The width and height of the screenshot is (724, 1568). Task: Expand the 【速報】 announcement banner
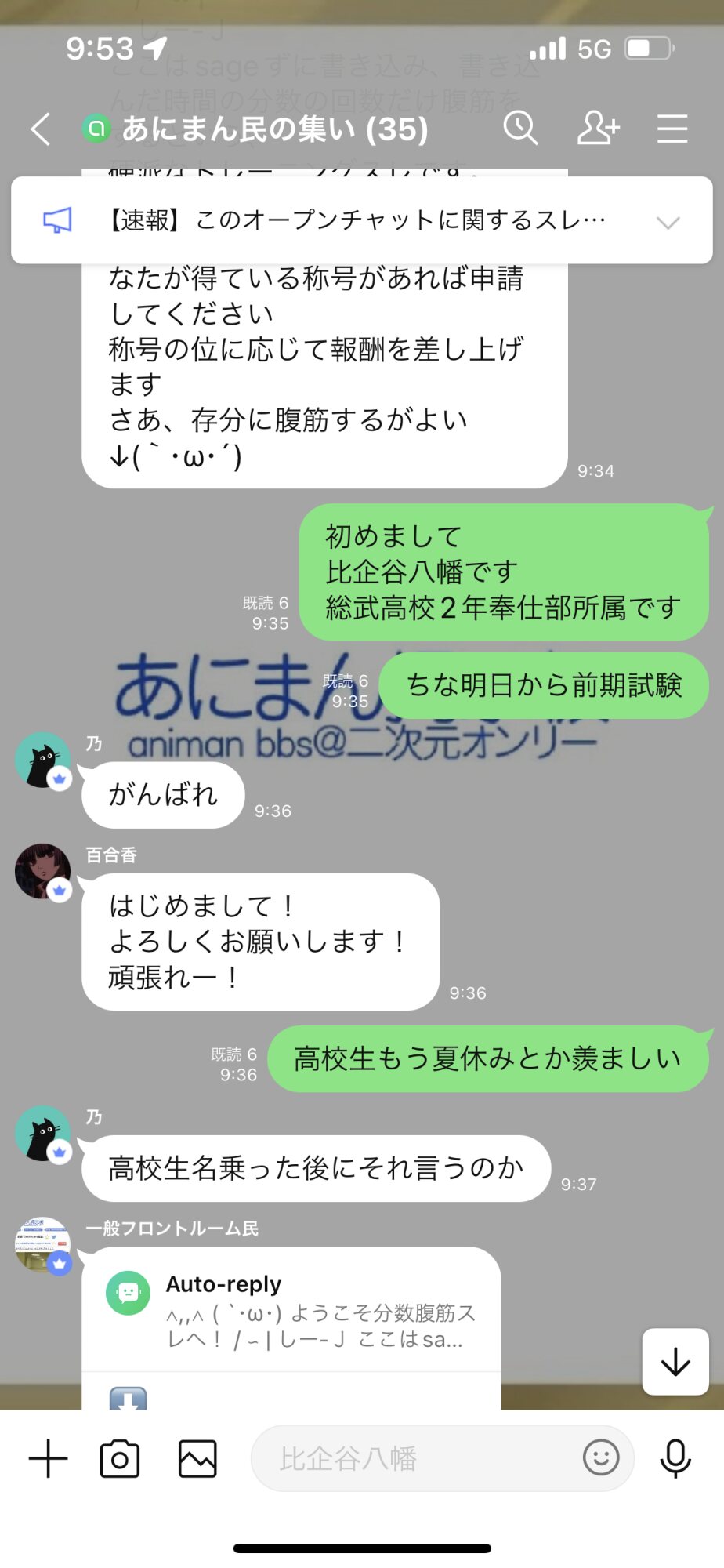(668, 223)
